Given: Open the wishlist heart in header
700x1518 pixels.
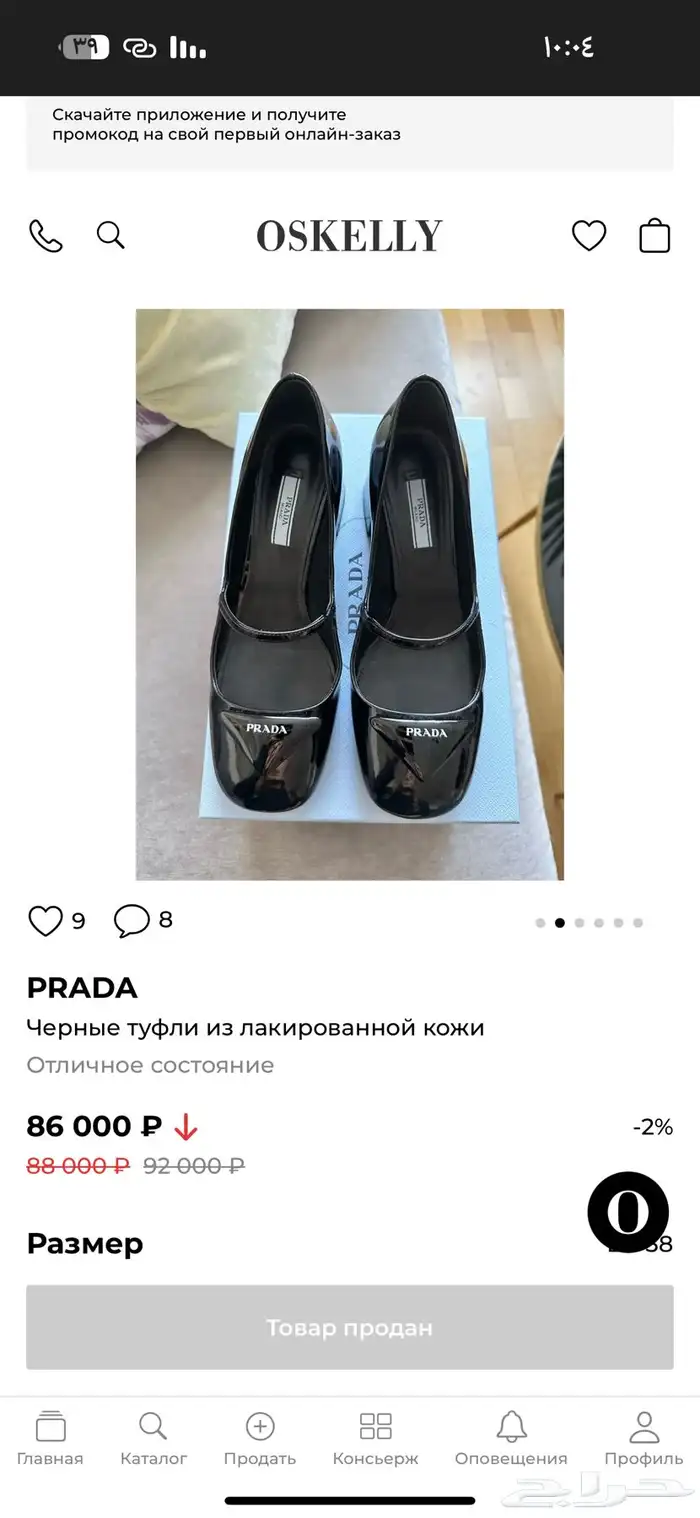Looking at the screenshot, I should pos(589,236).
